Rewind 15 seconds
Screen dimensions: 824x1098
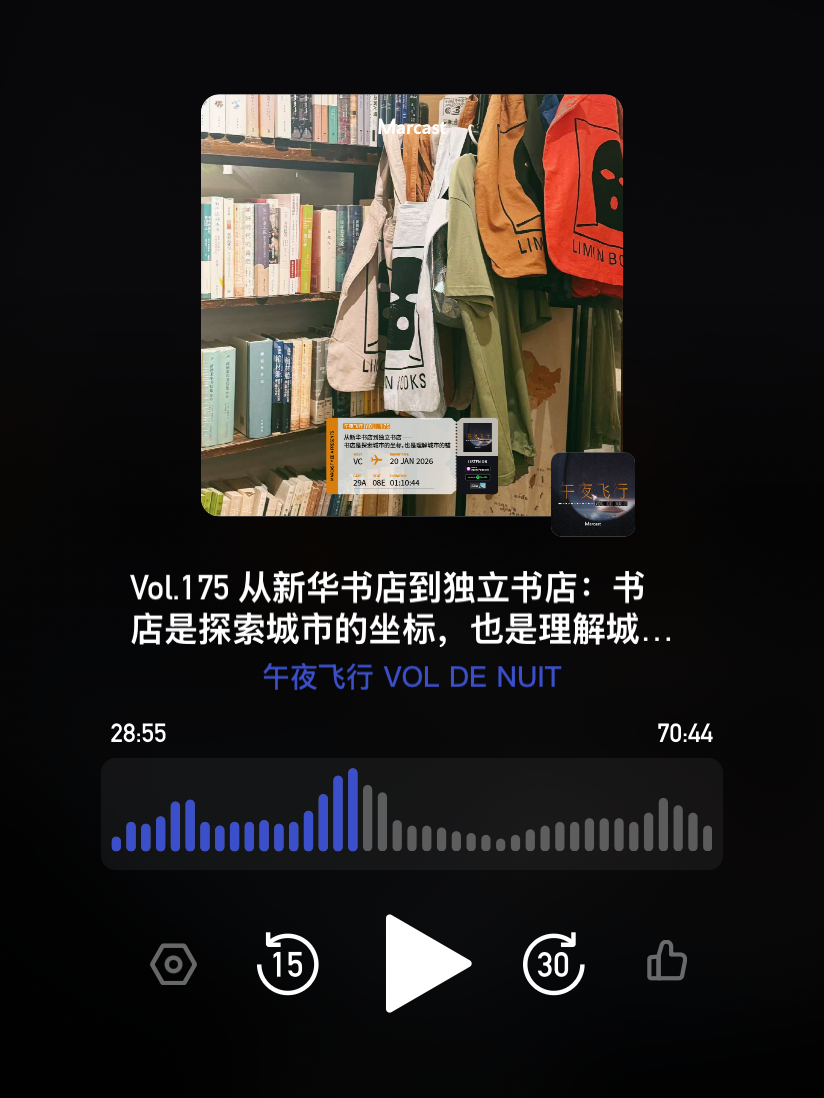[x=287, y=964]
